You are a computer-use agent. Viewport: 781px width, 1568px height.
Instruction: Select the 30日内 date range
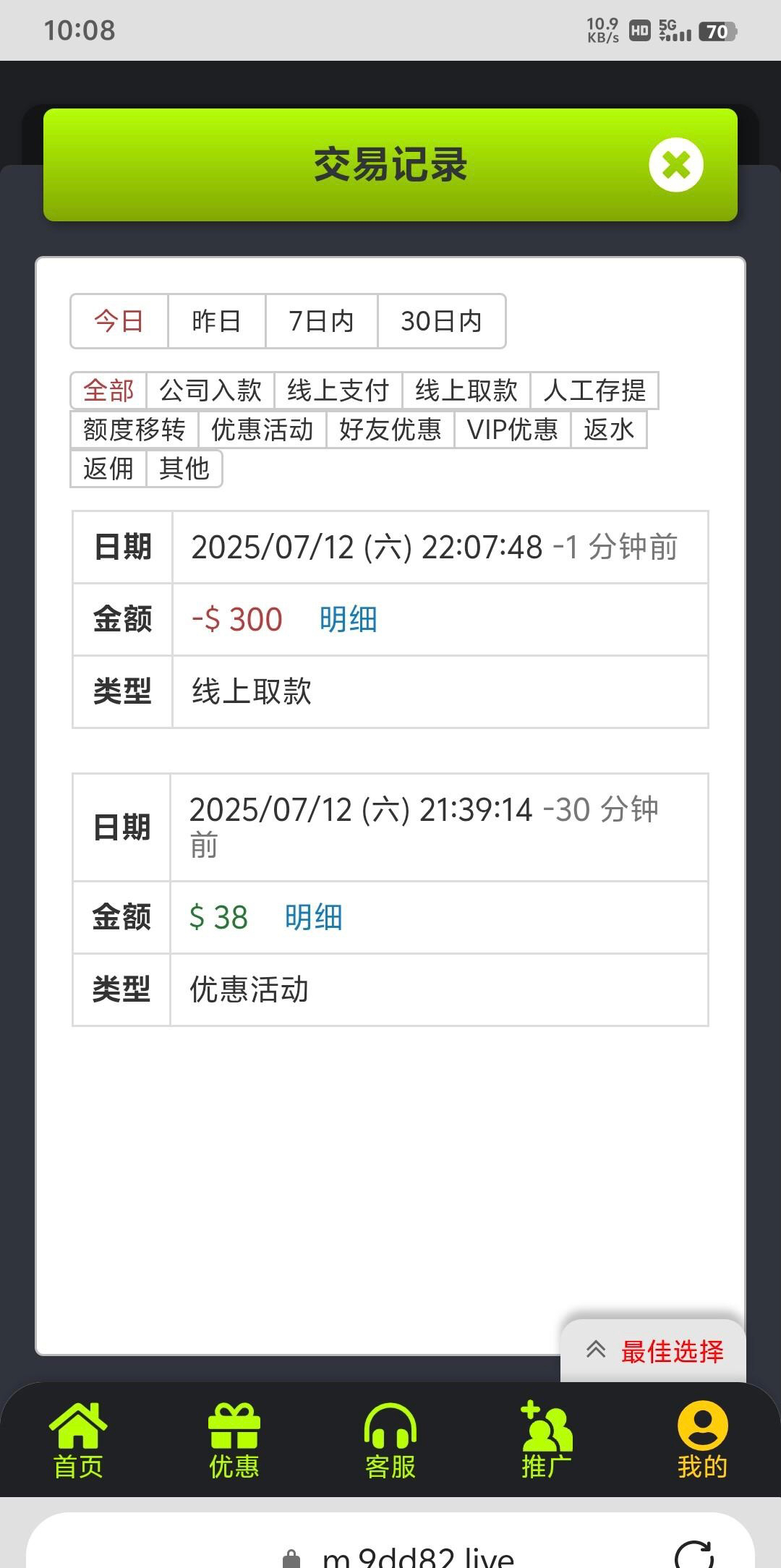tap(441, 321)
